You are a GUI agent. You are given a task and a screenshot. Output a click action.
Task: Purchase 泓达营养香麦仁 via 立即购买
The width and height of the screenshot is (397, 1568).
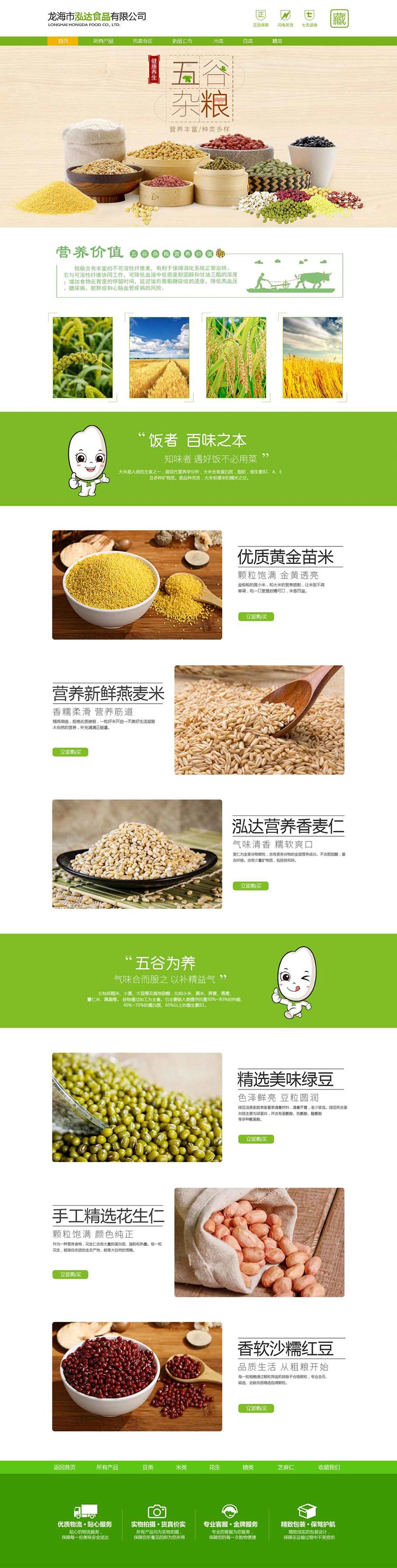(250, 885)
